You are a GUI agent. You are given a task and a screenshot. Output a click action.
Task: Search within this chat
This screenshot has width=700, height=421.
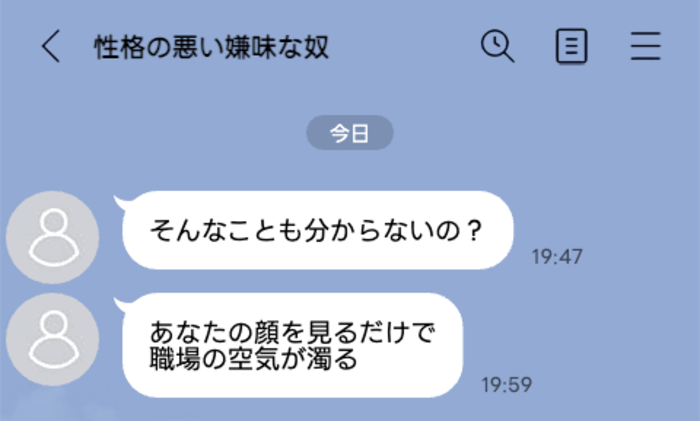click(497, 46)
